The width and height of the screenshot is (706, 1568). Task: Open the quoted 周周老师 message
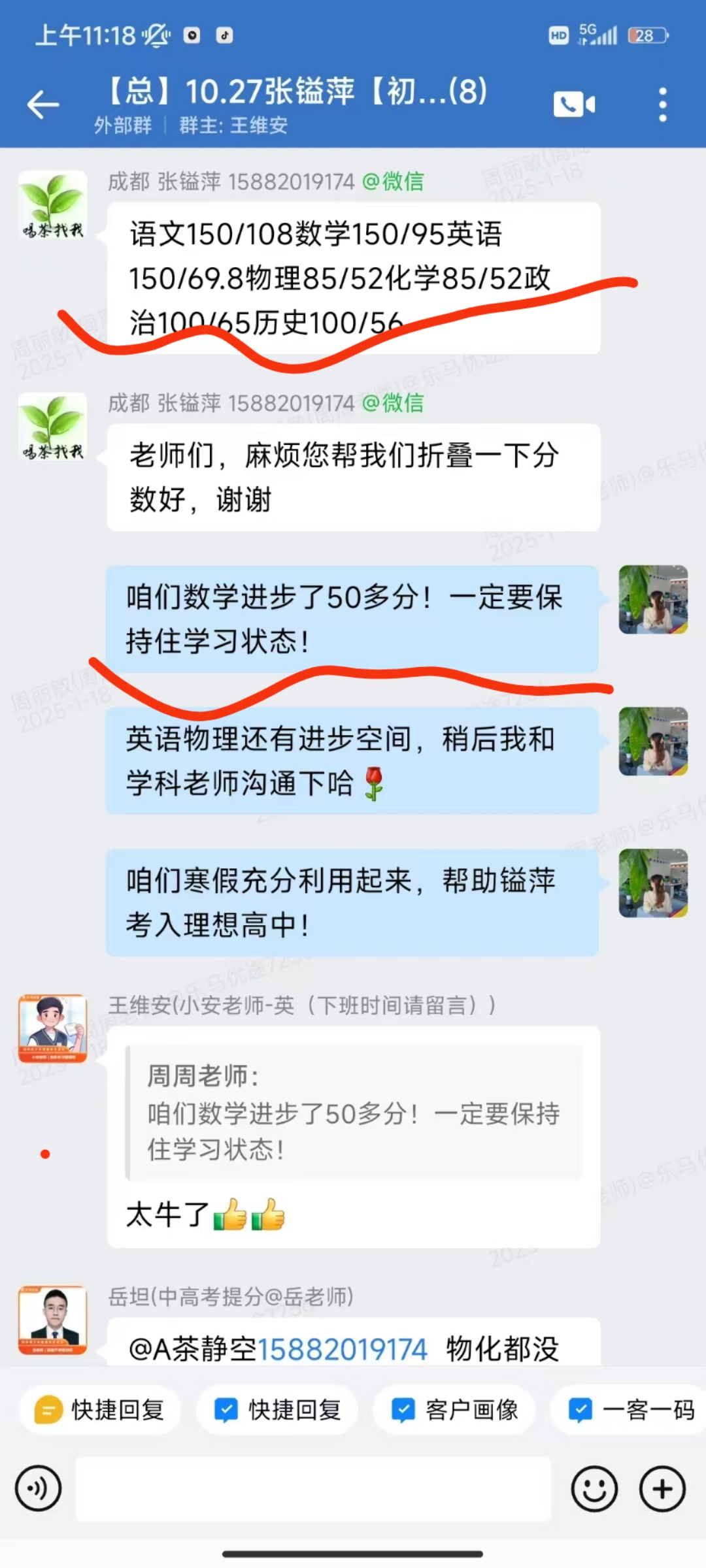(x=354, y=1112)
